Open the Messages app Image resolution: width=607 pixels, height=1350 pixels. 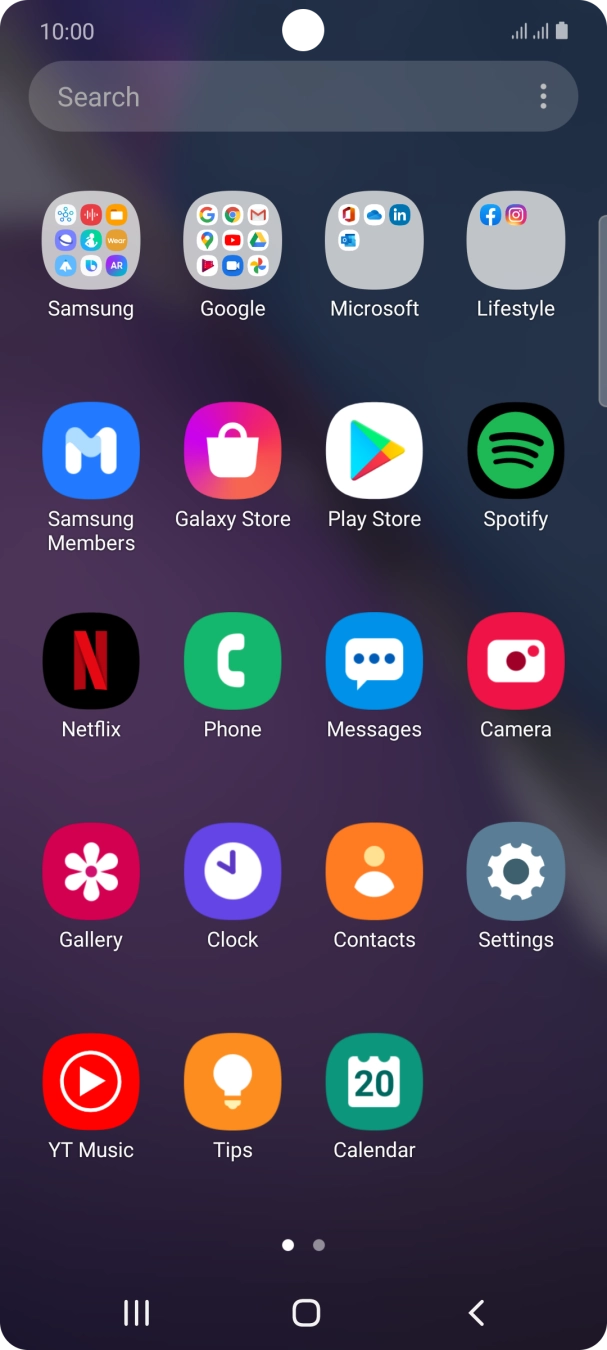click(x=374, y=661)
